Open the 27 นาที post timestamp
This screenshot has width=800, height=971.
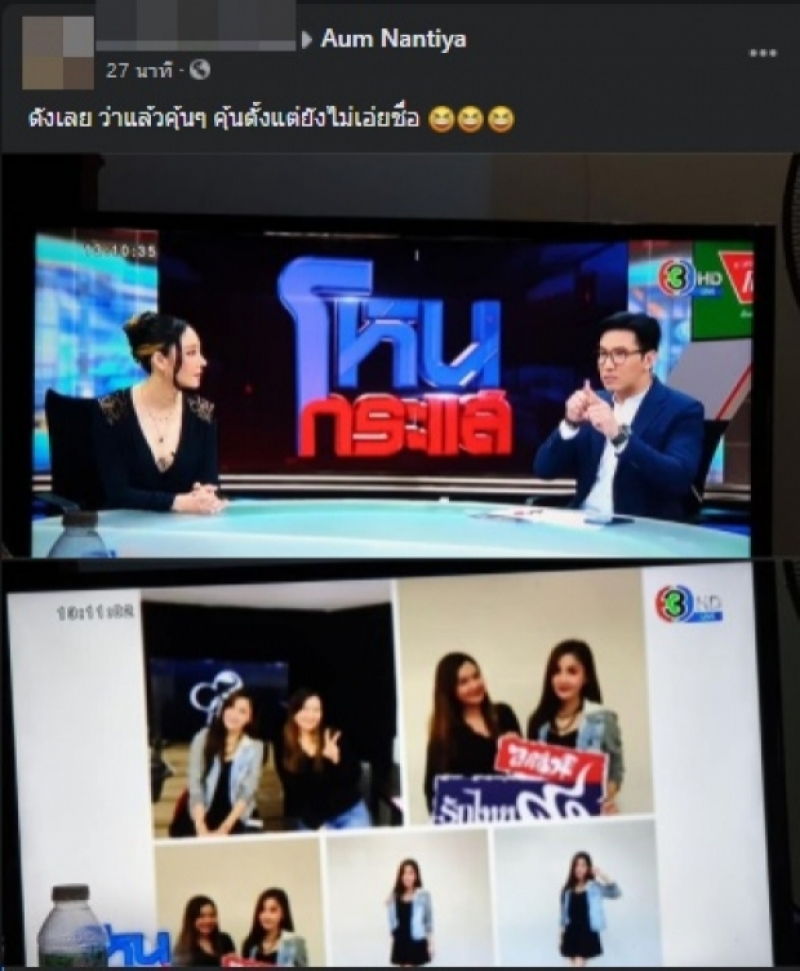(x=138, y=70)
